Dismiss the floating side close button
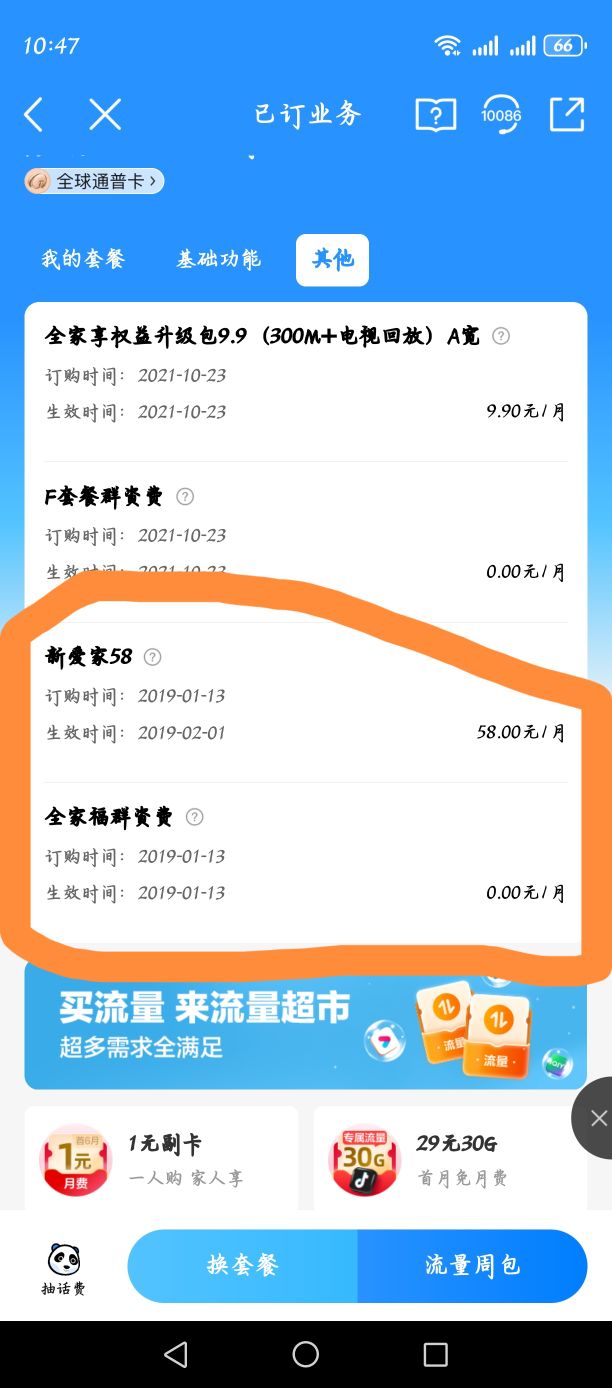This screenshot has width=612, height=1388. (598, 1118)
